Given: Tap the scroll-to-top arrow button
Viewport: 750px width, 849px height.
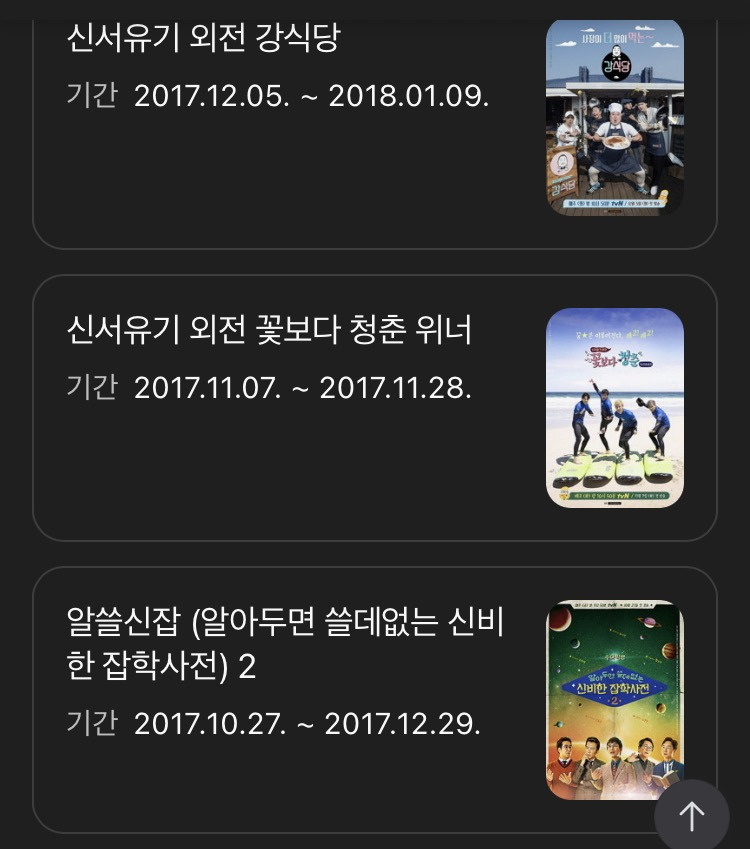Looking at the screenshot, I should click(x=690, y=817).
